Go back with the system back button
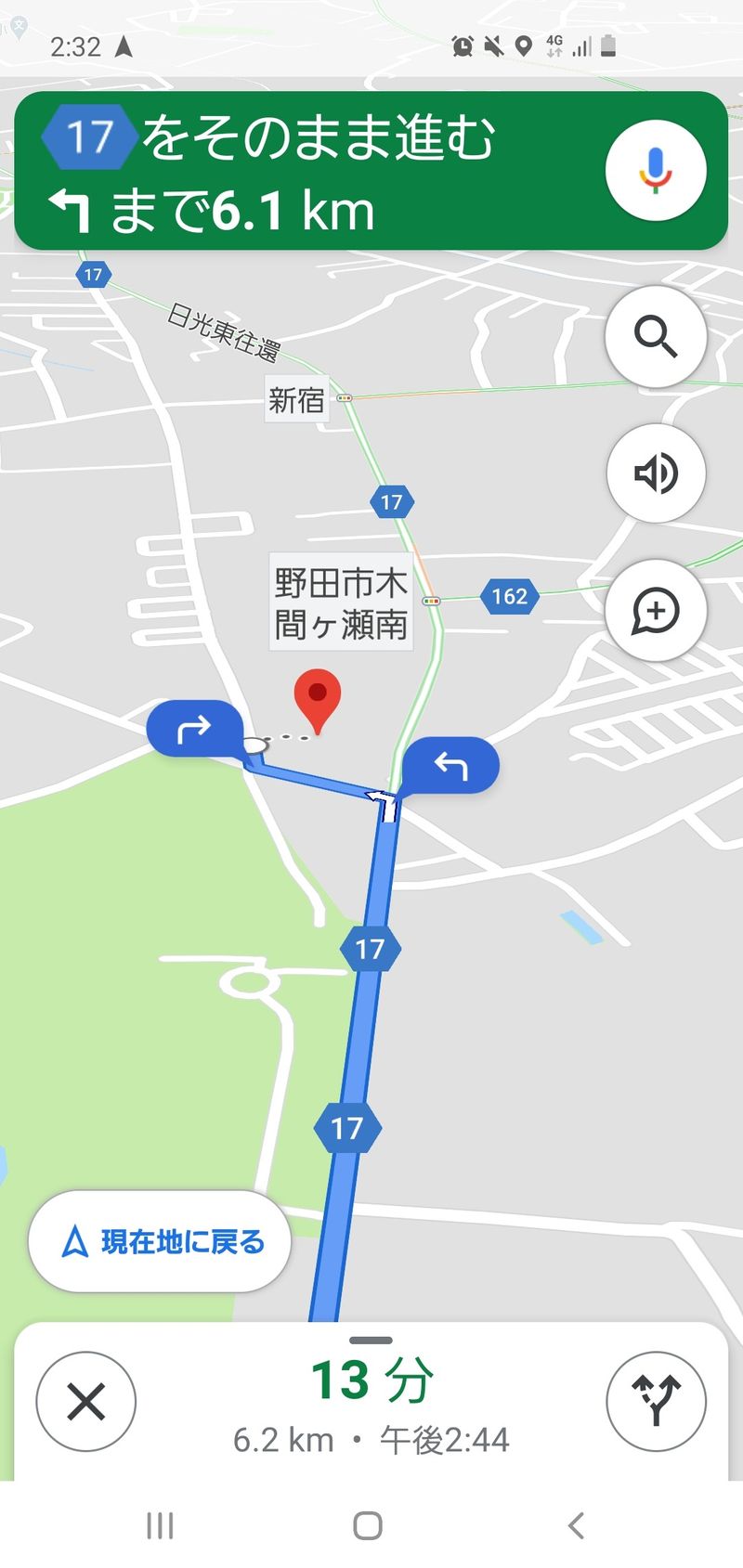 point(576,1525)
